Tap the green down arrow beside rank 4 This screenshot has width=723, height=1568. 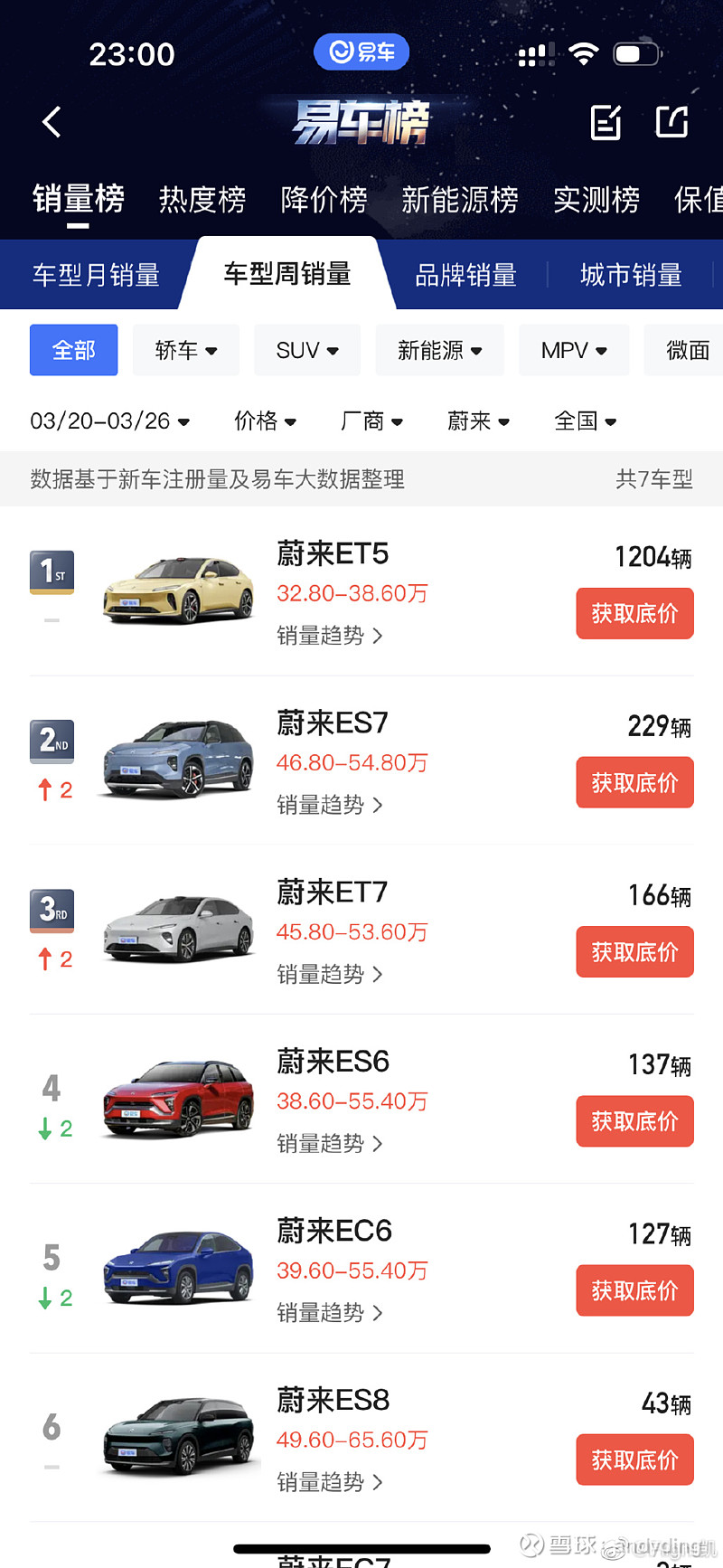(52, 1128)
